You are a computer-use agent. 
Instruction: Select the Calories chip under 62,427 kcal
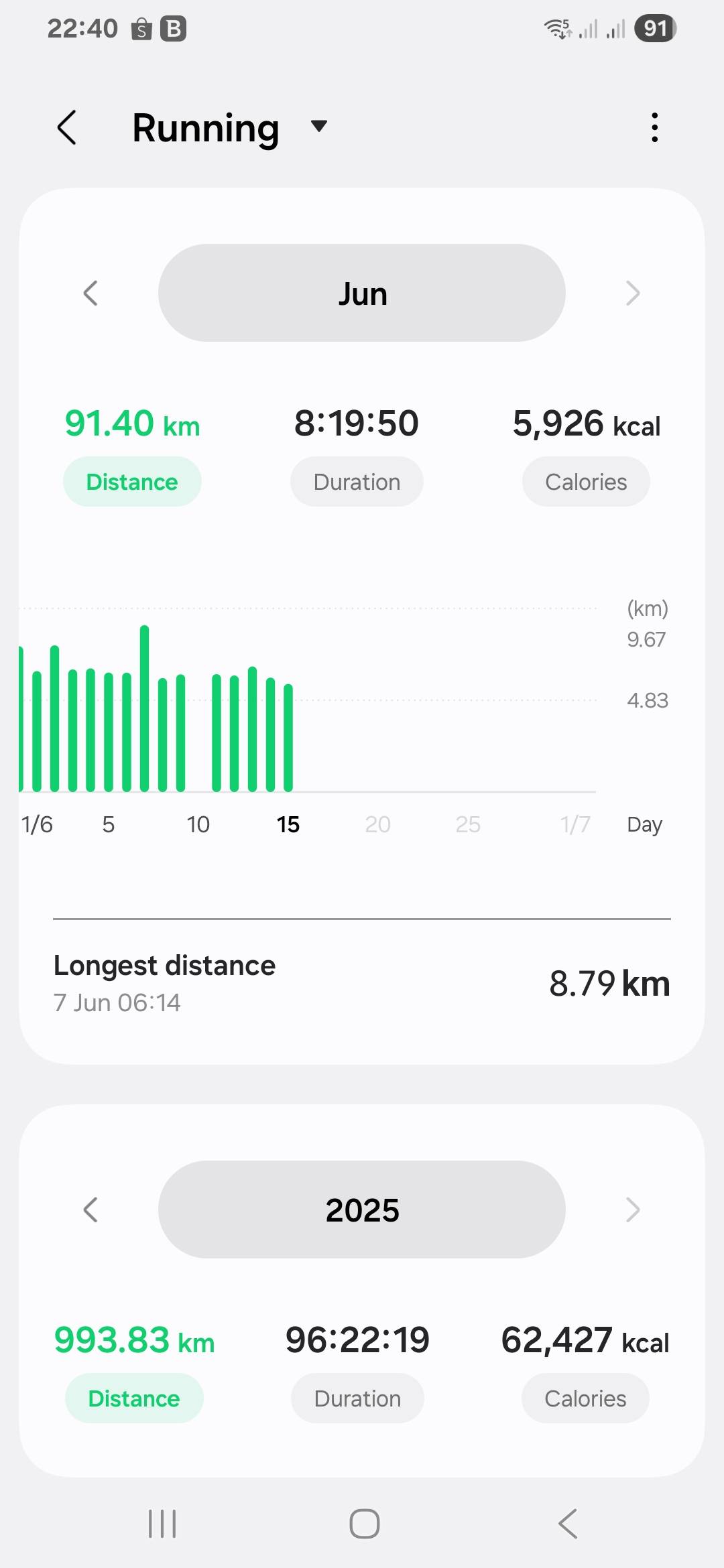[x=585, y=1398]
